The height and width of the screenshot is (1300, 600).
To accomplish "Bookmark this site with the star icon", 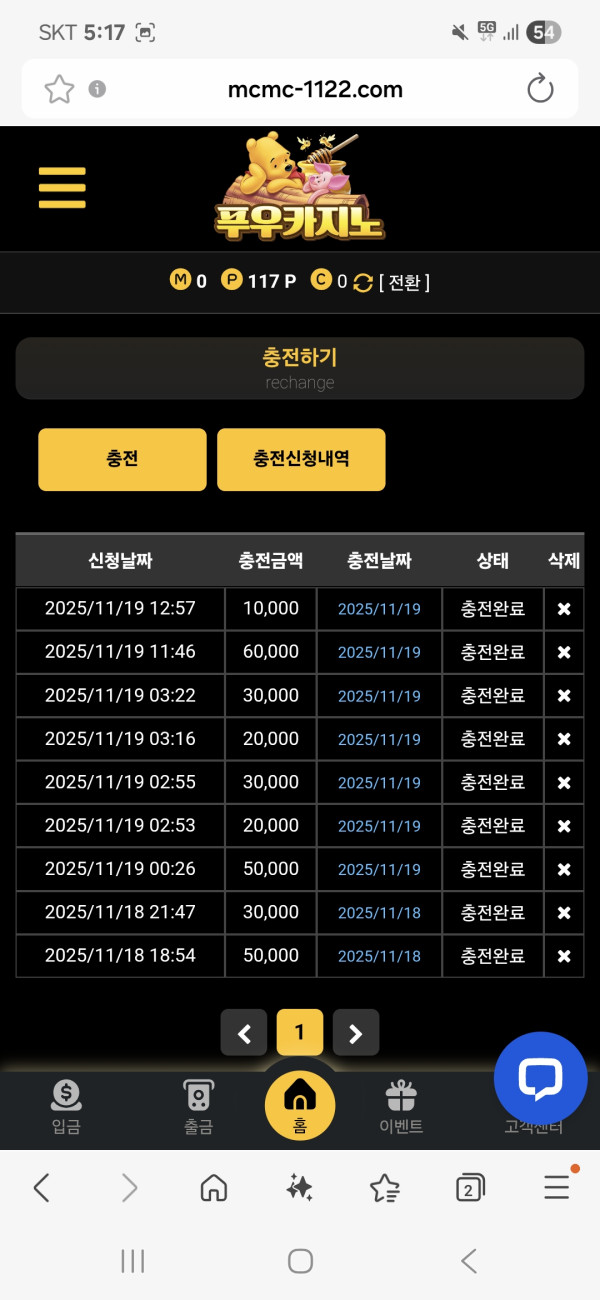I will tap(59, 90).
